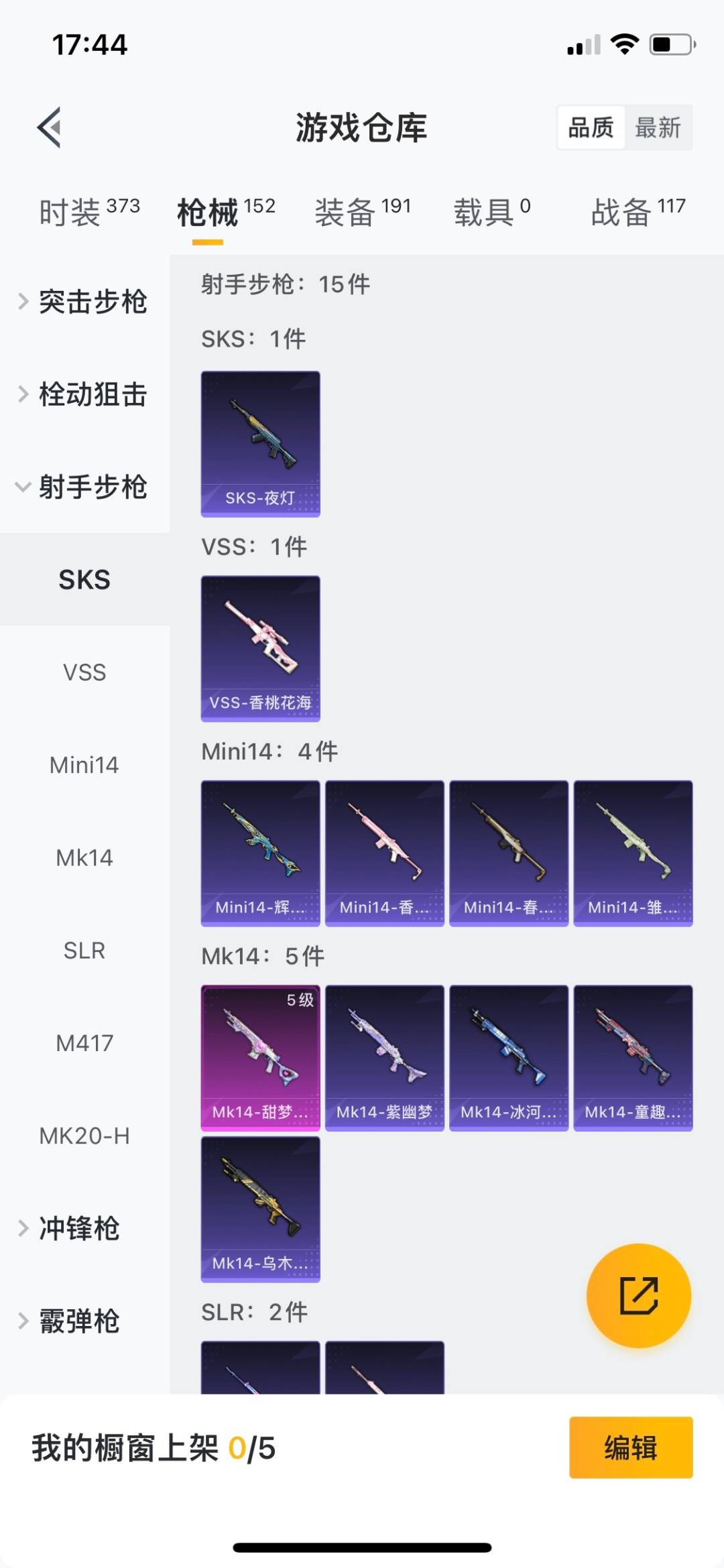
Task: Jump to M417 in the sidebar
Action: [x=84, y=1043]
